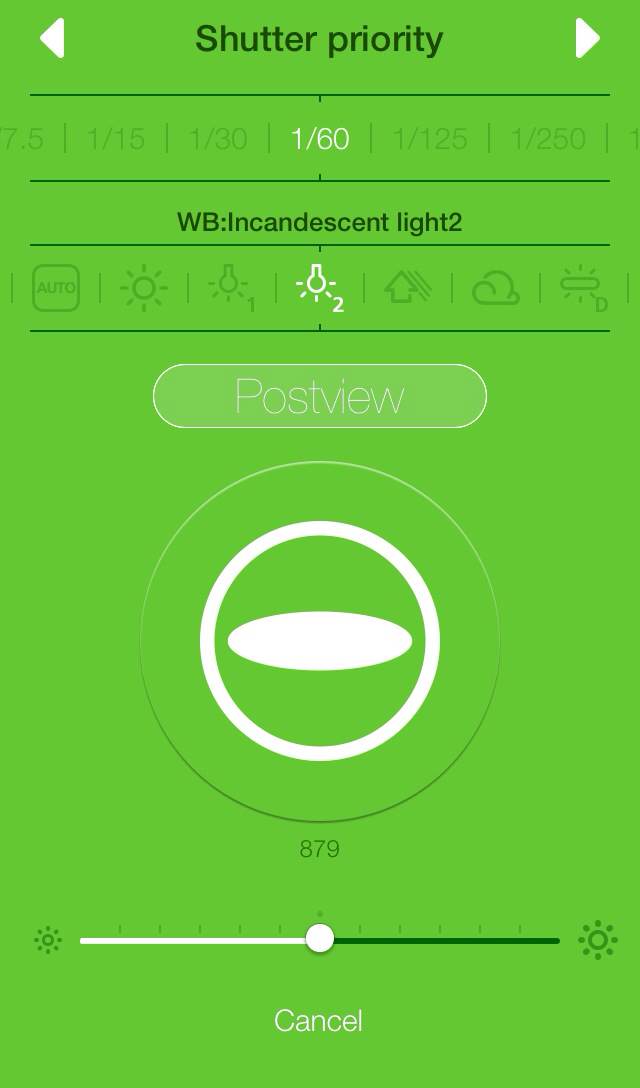Switch to previous shooting mode with left arrow
This screenshot has height=1088, width=640.
[x=52, y=39]
